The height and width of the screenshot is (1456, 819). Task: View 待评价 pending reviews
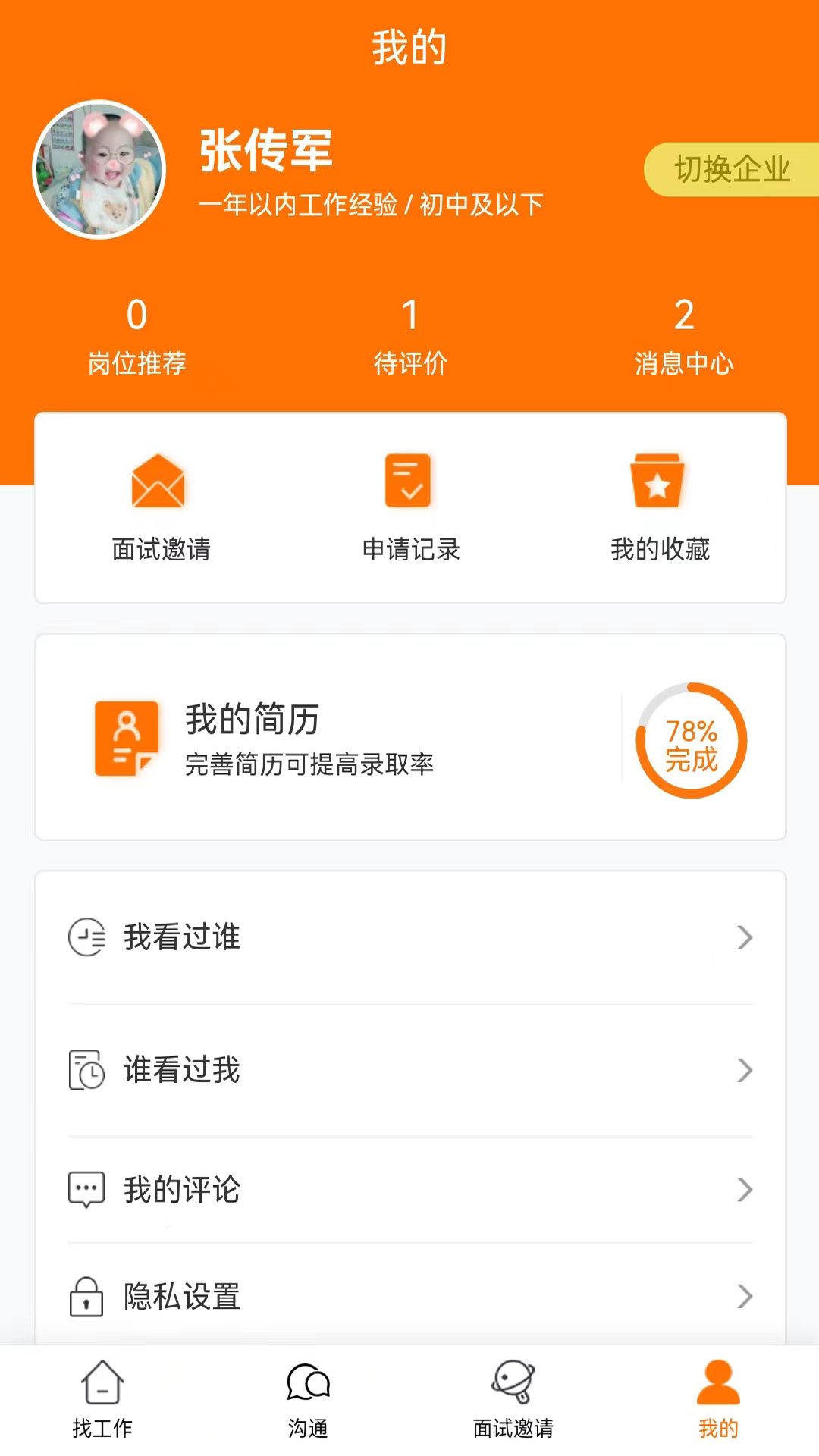coord(410,336)
